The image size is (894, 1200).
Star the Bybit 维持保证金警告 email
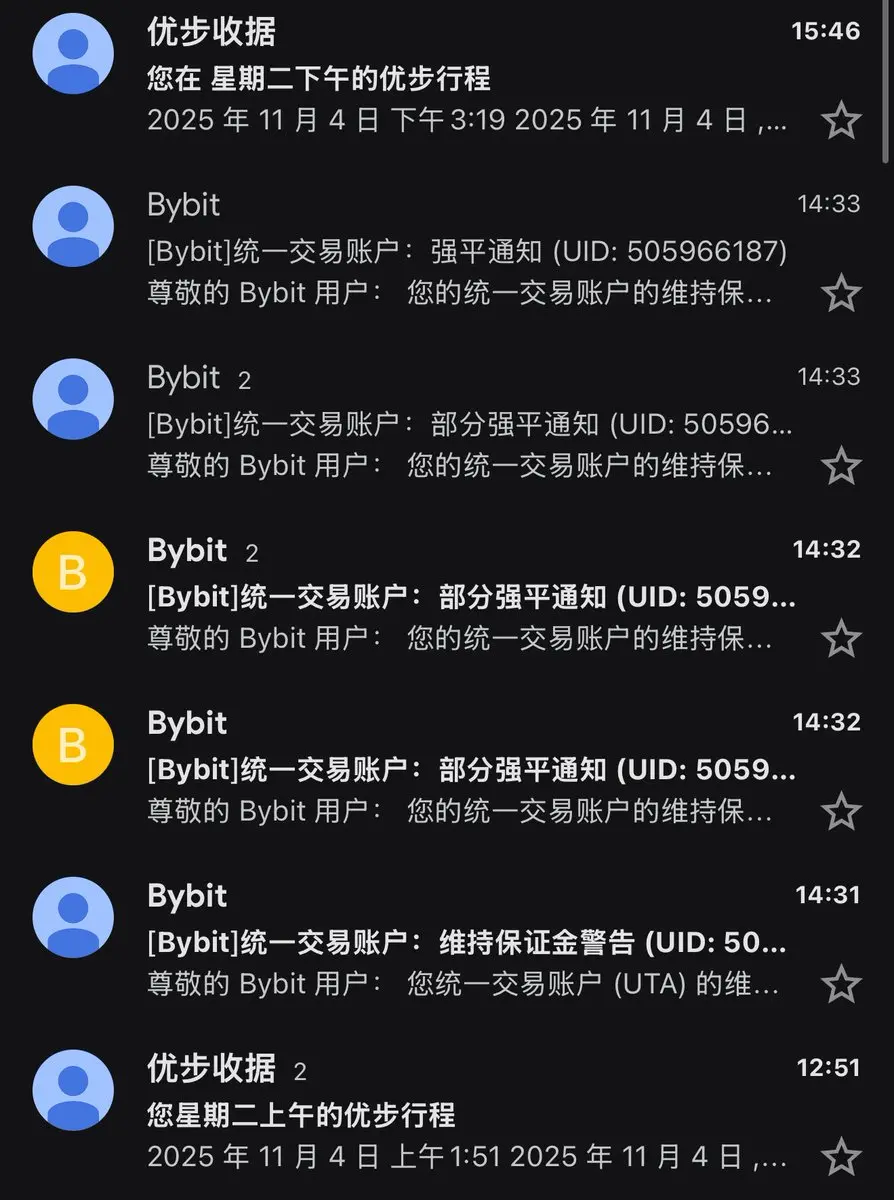coord(841,984)
